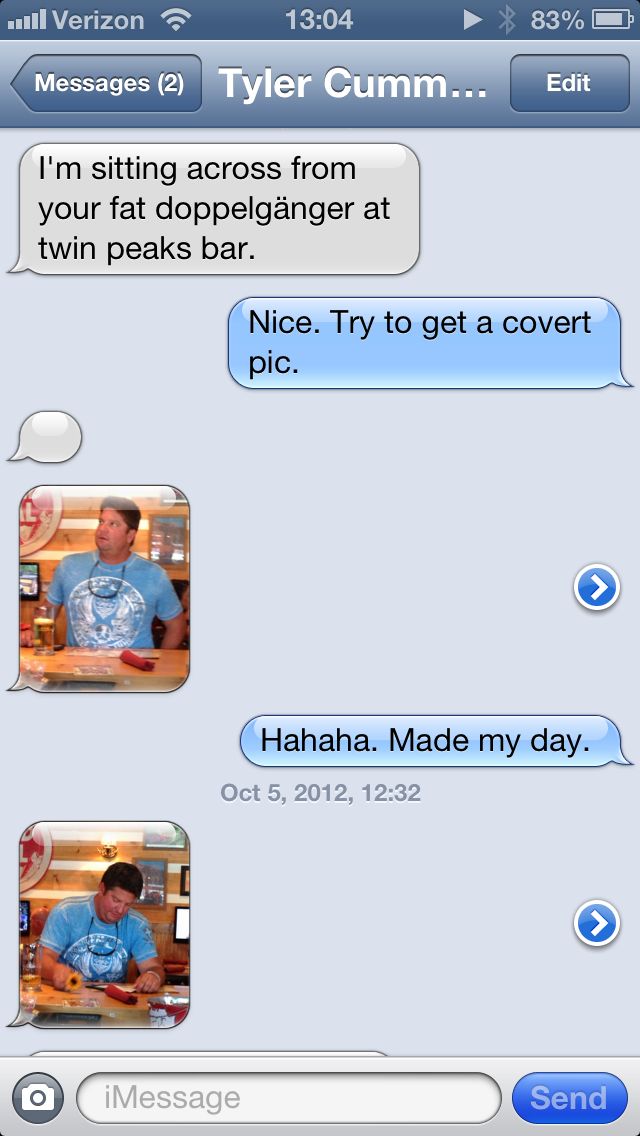Tap the blue arrow beside the standing photo
The width and height of the screenshot is (640, 1136).
pyautogui.click(x=596, y=588)
